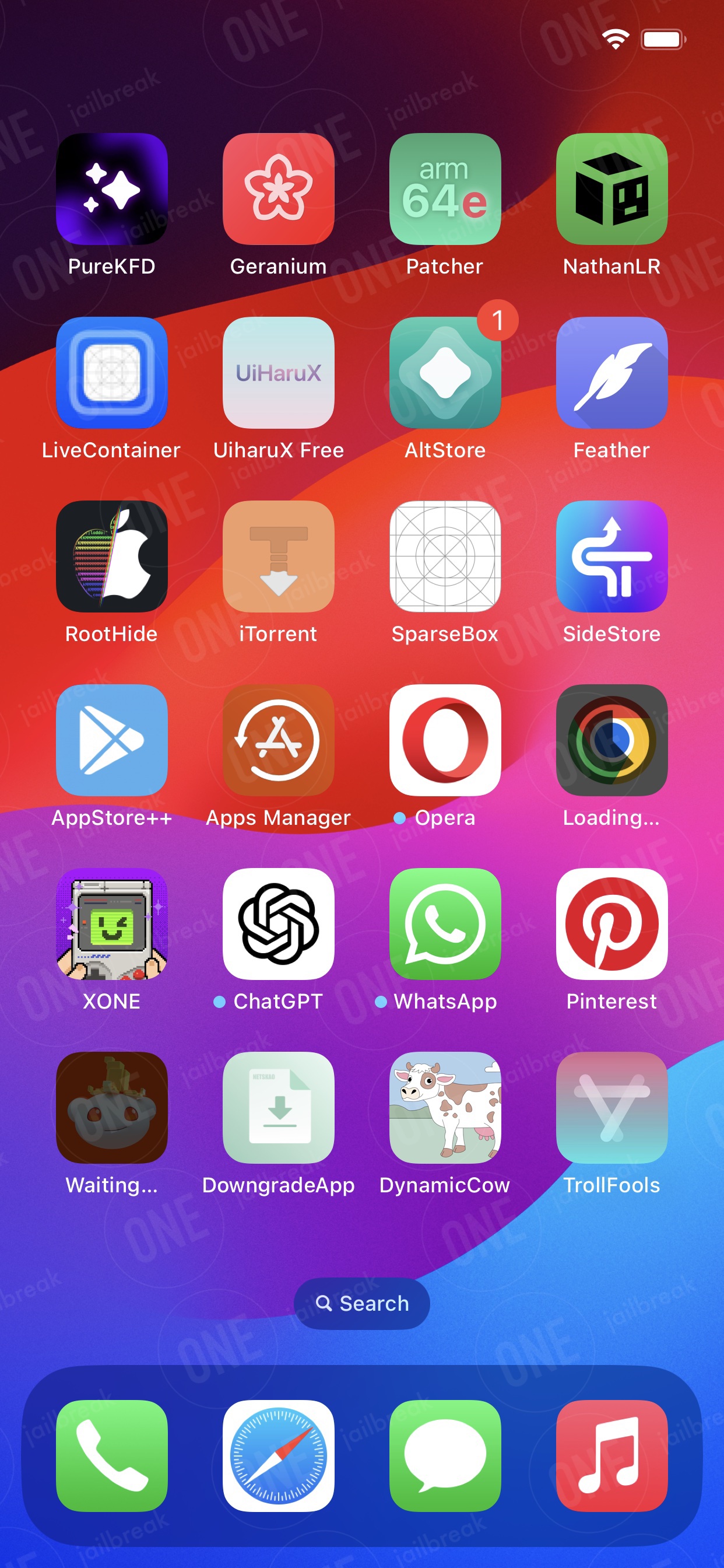The image size is (724, 1568).
Task: Open Safari from the dock
Action: pyautogui.click(x=279, y=1456)
